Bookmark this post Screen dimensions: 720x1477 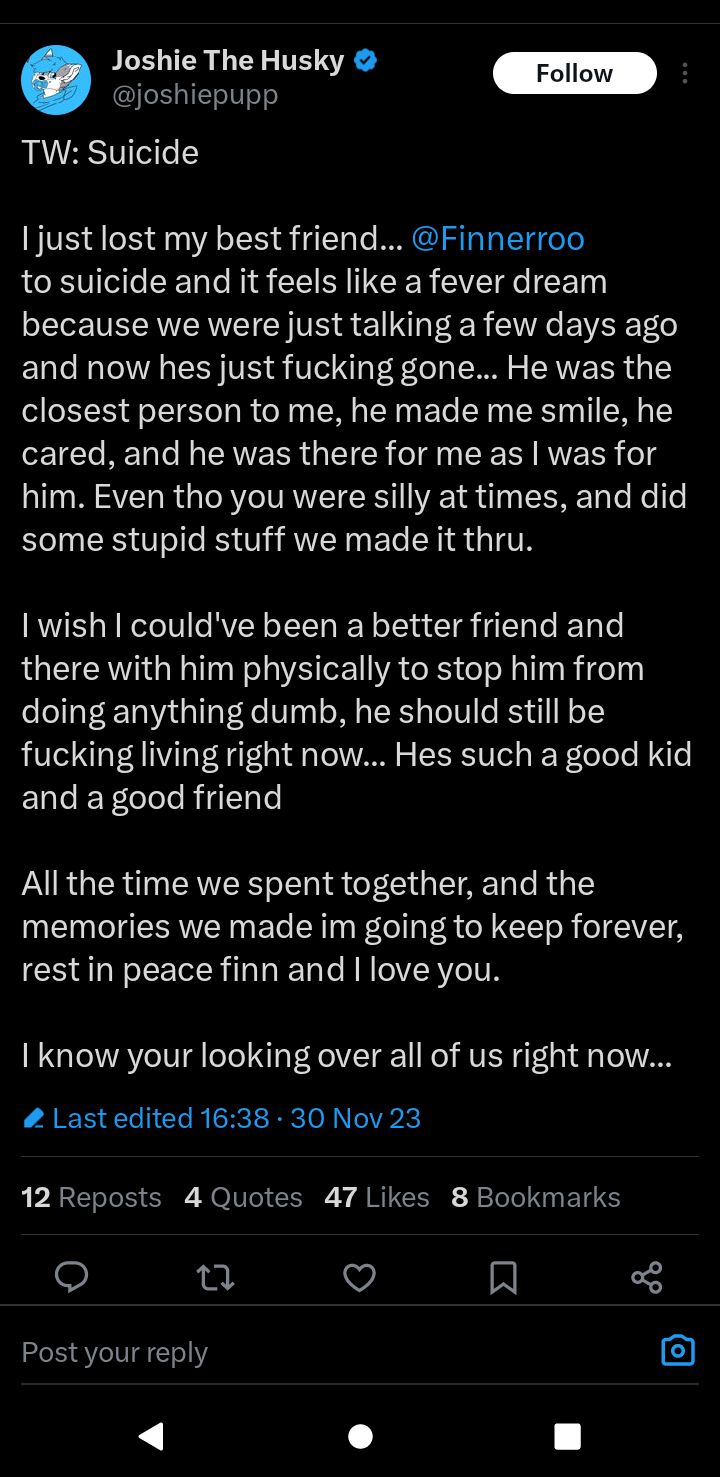point(503,1277)
